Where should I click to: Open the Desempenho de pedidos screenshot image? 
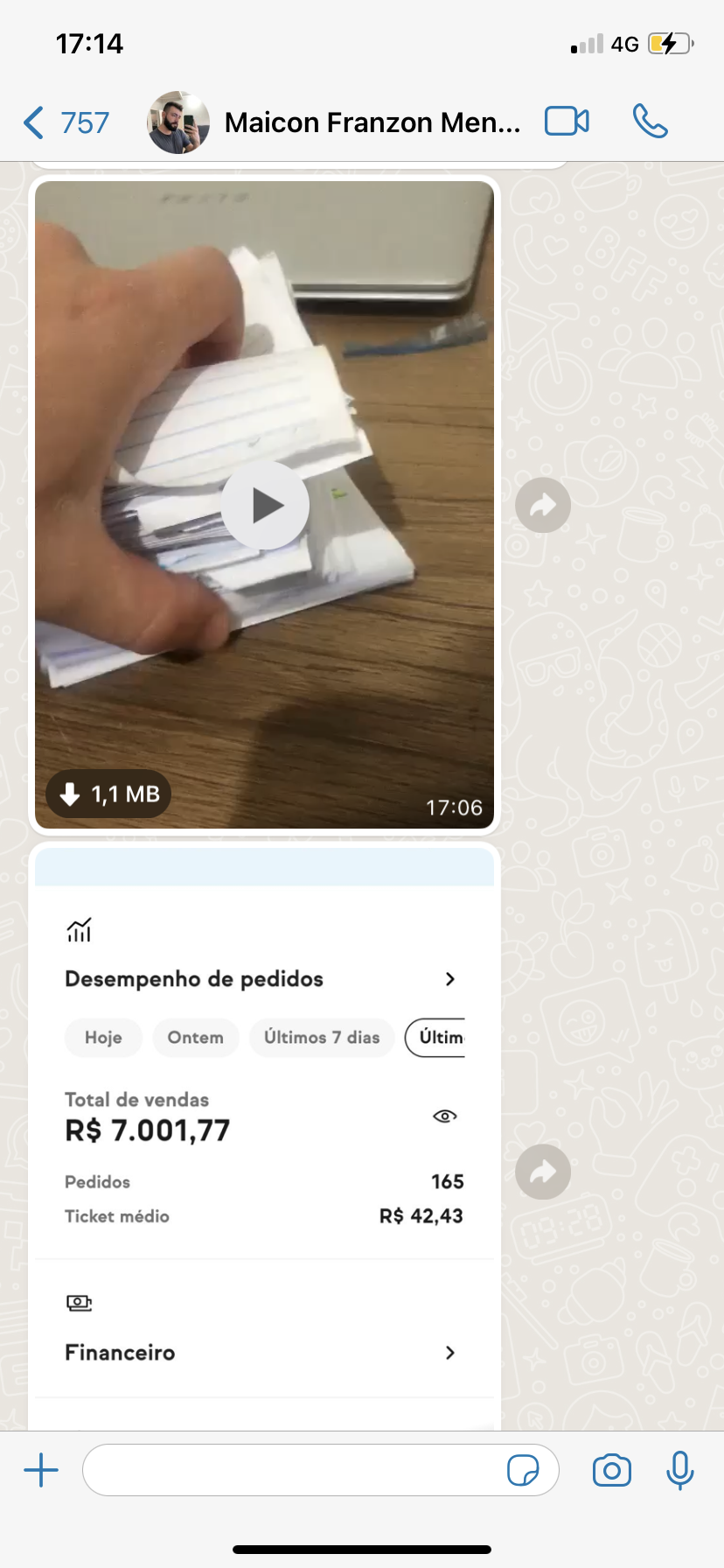[x=264, y=1137]
